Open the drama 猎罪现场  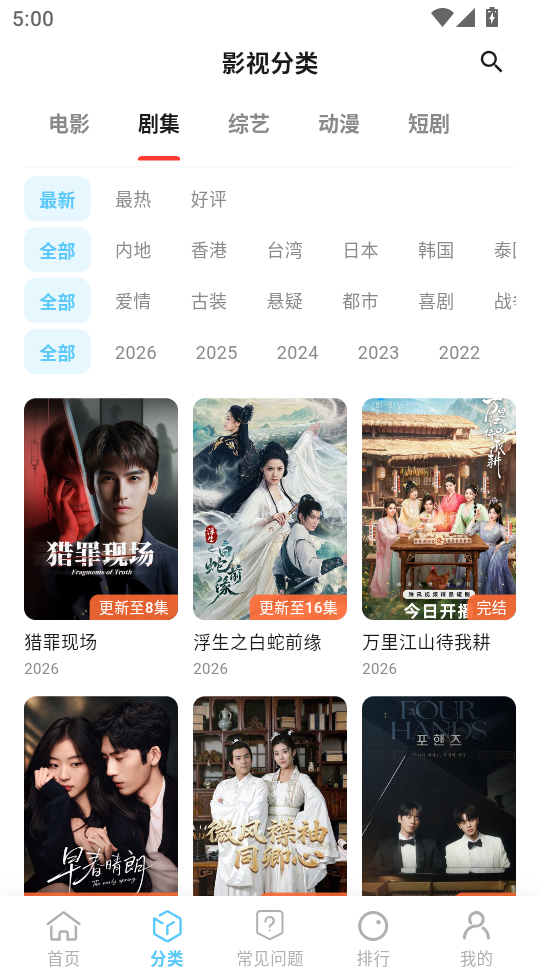pos(101,538)
